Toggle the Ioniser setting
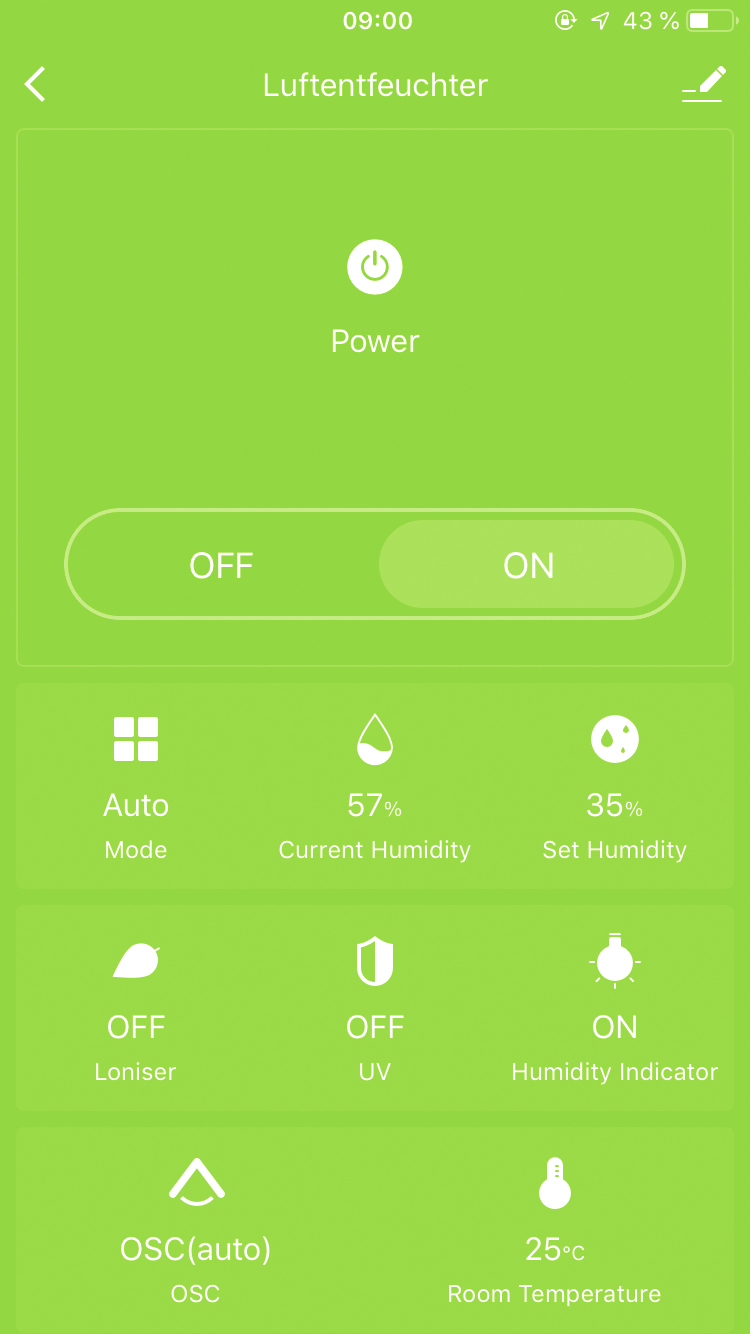This screenshot has width=750, height=1334. 136,1009
